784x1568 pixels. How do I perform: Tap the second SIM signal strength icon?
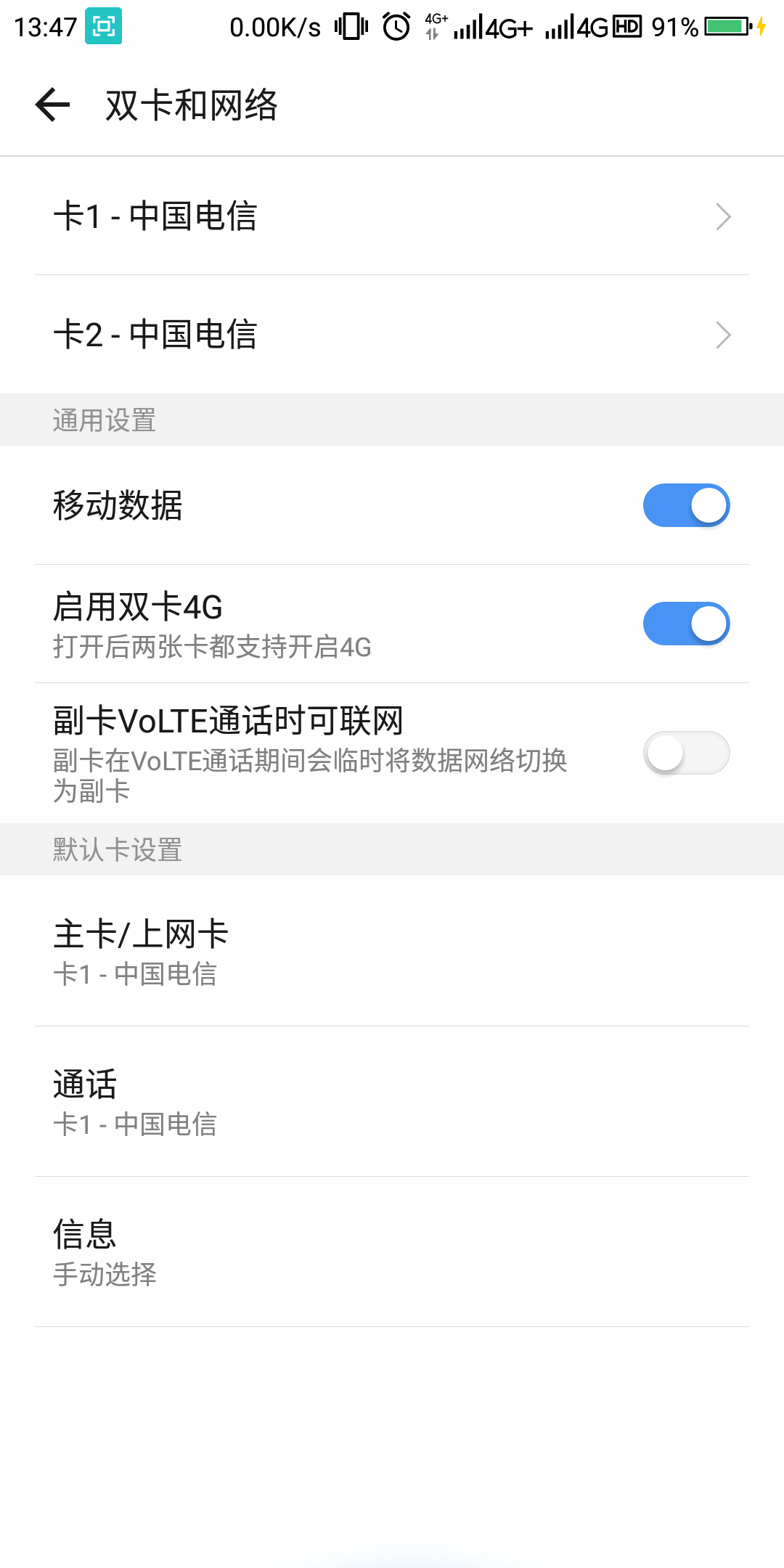[x=559, y=25]
